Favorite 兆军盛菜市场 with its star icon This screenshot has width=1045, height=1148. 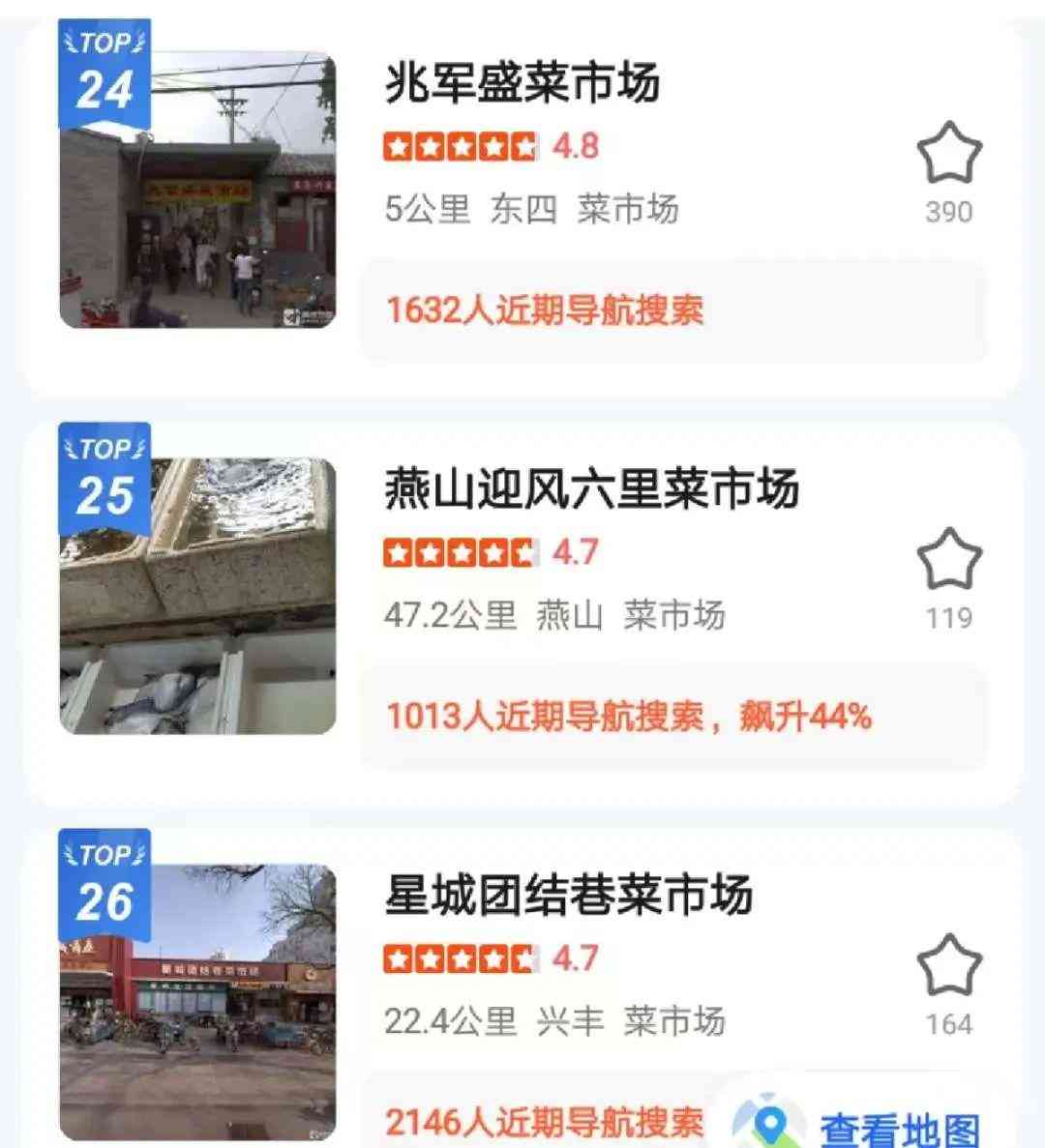[948, 155]
